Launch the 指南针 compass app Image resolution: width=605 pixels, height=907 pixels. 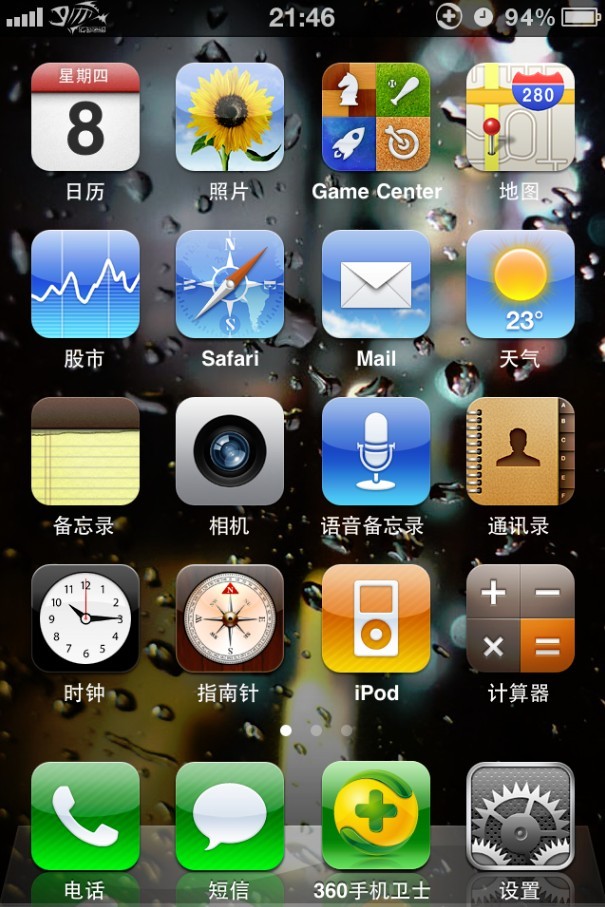[x=230, y=618]
